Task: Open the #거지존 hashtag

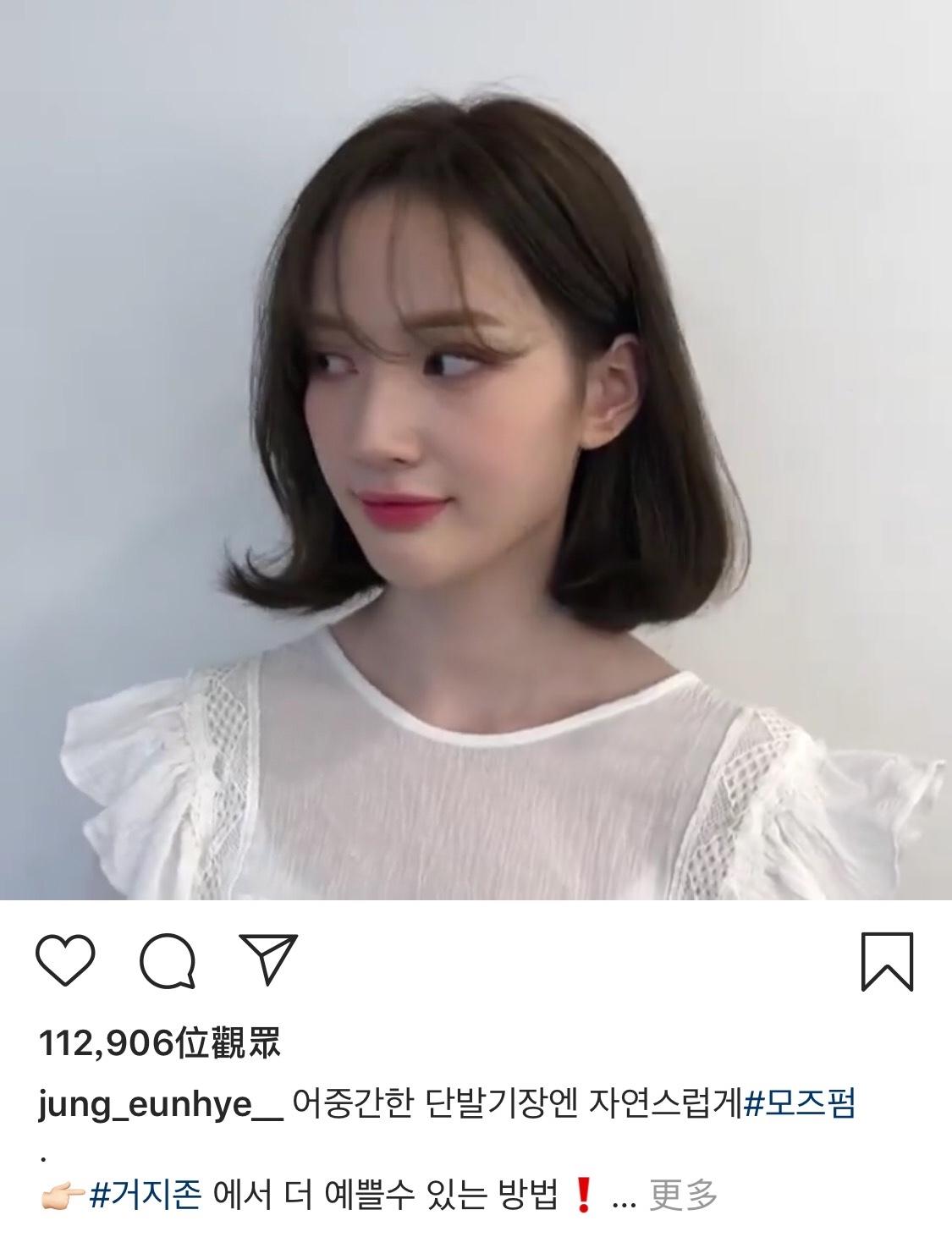Action: point(144,1196)
